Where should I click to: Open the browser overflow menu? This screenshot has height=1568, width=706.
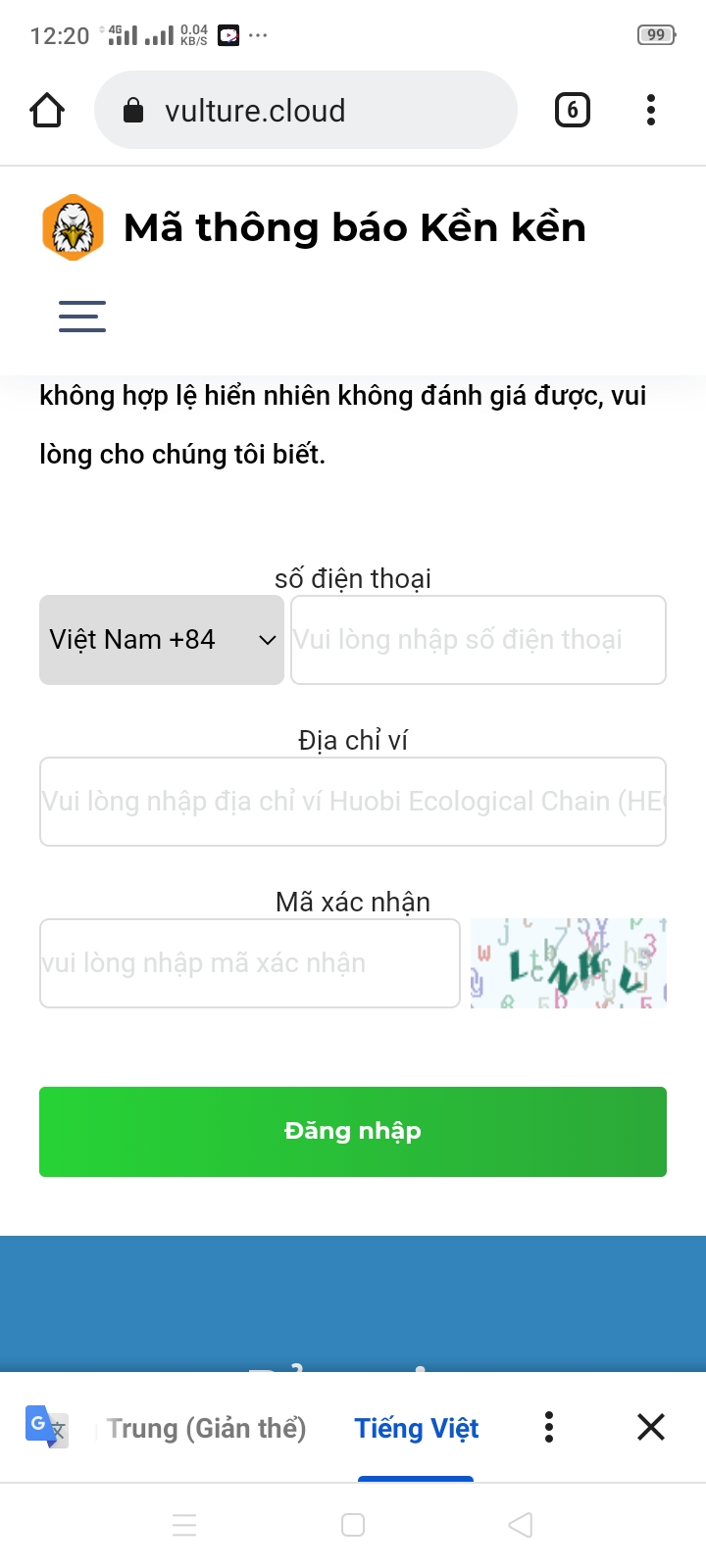[651, 111]
